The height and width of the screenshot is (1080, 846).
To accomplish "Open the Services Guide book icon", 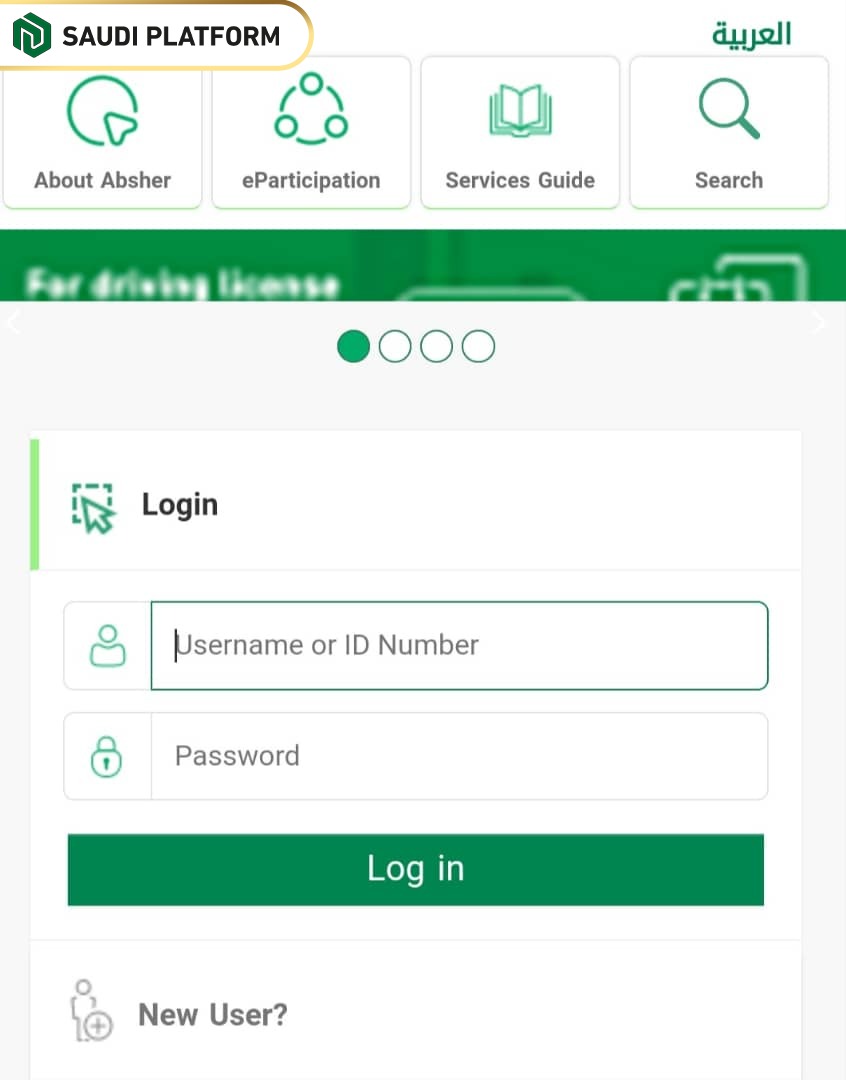I will tap(520, 108).
